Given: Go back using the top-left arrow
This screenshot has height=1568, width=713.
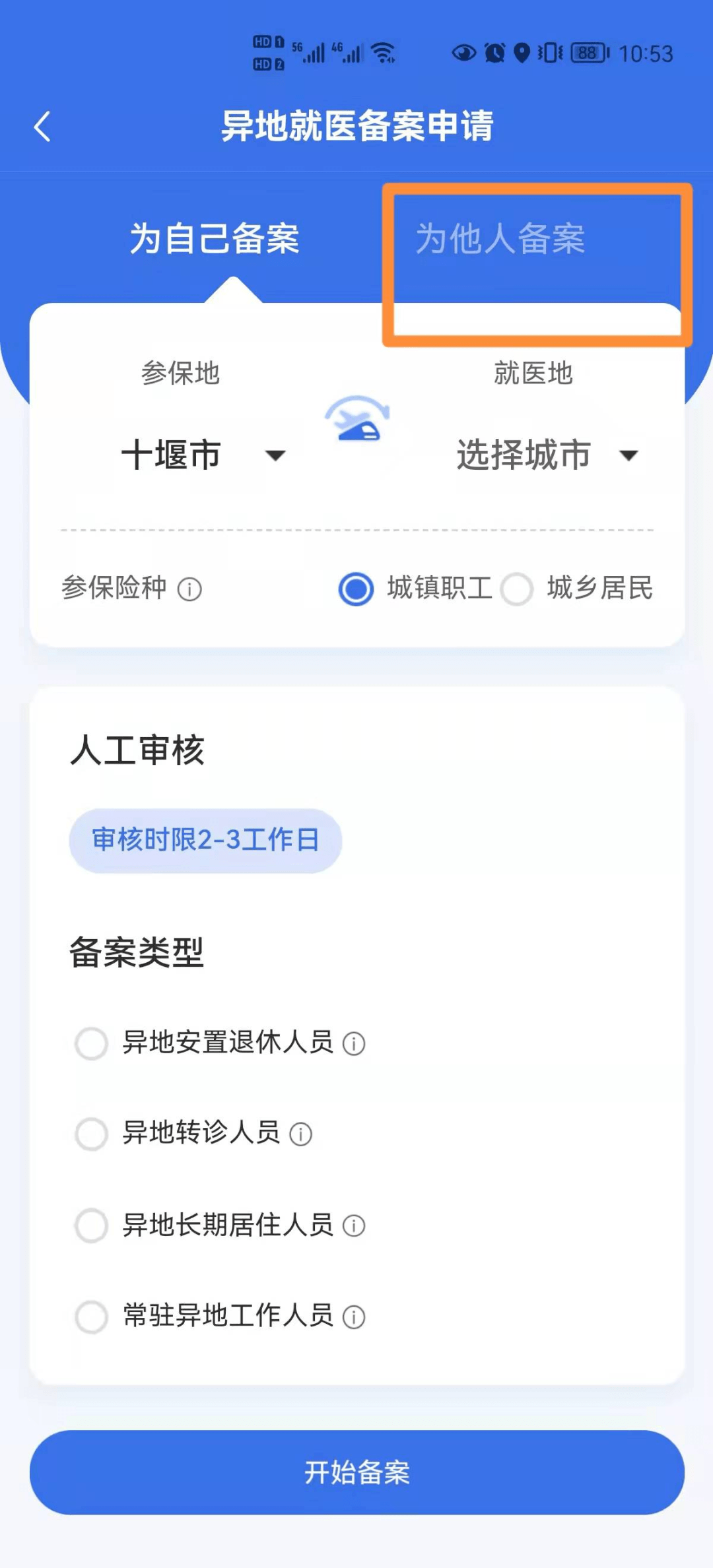Looking at the screenshot, I should pyautogui.click(x=42, y=126).
